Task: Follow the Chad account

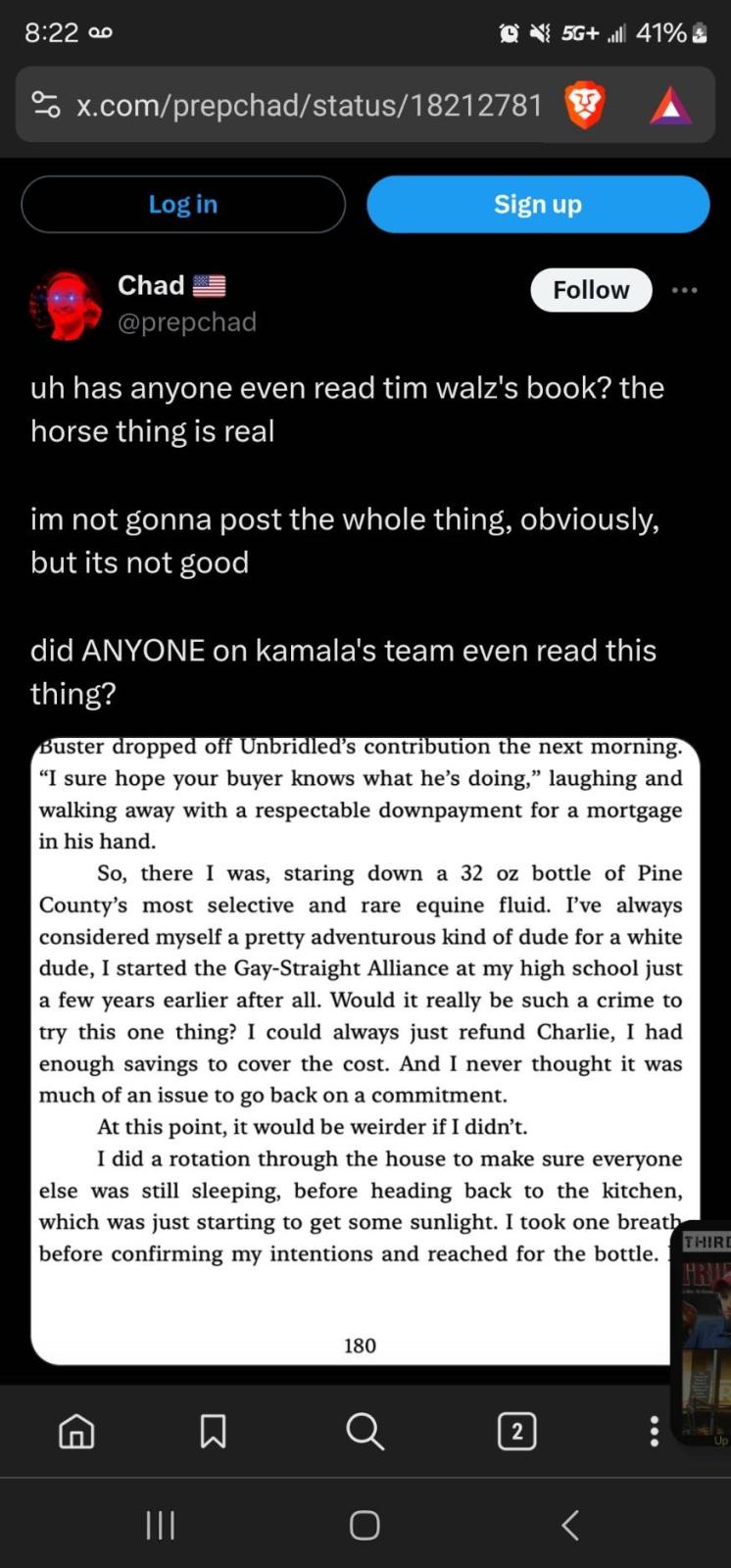Action: (x=591, y=290)
